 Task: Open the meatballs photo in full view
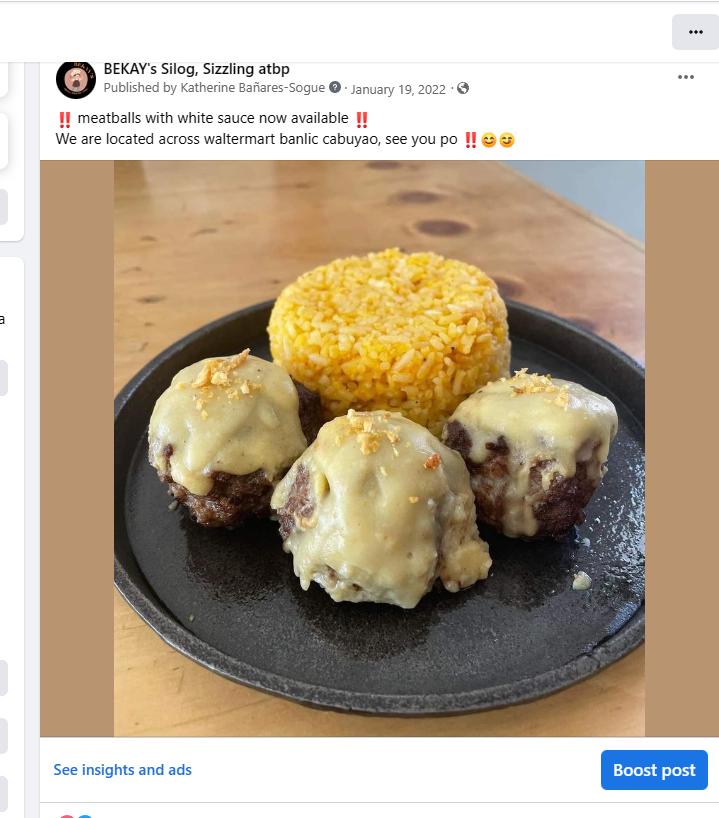[x=379, y=448]
